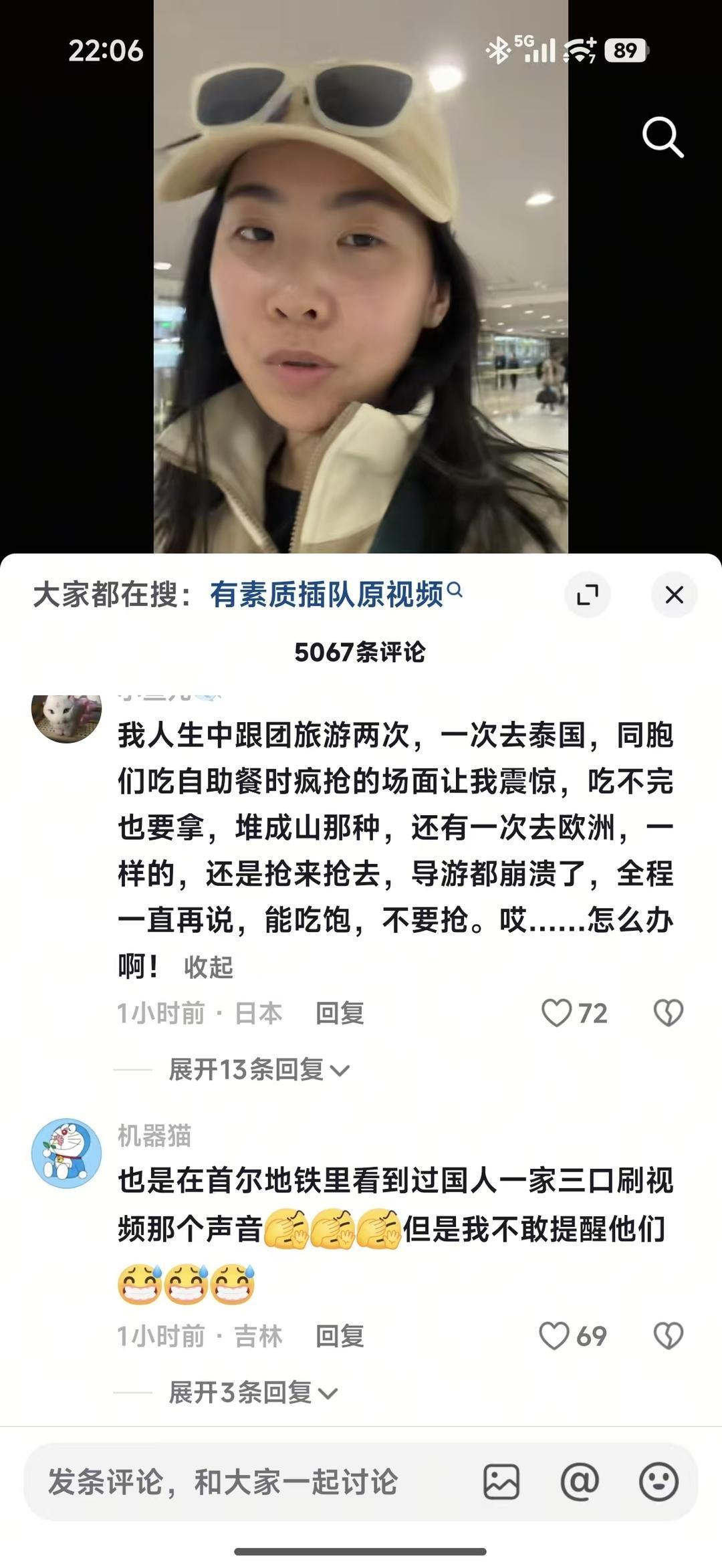Open the search magnifier icon
The width and height of the screenshot is (722, 1568).
(663, 137)
